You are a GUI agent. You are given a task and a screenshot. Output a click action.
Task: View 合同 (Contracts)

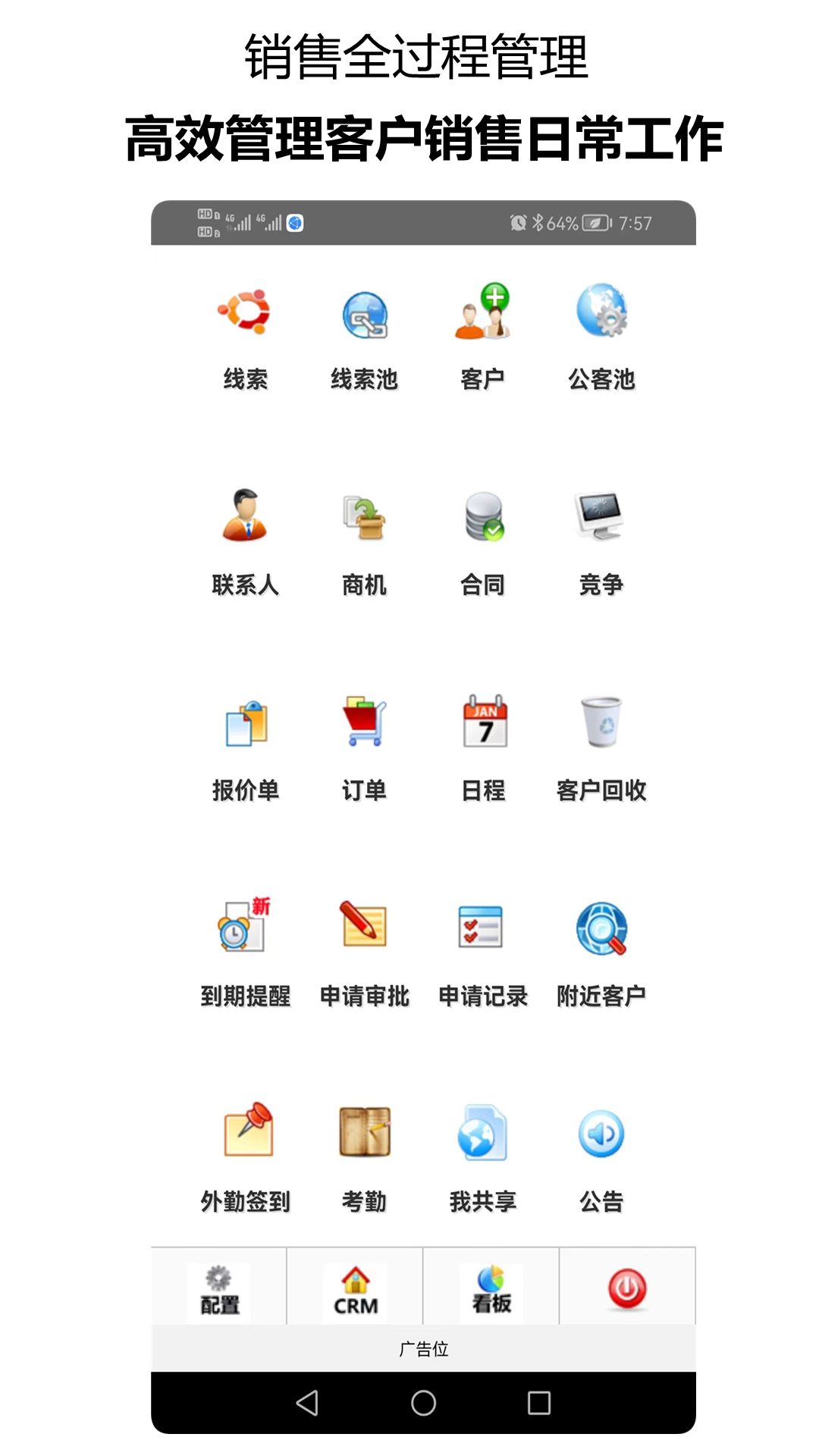tap(484, 538)
